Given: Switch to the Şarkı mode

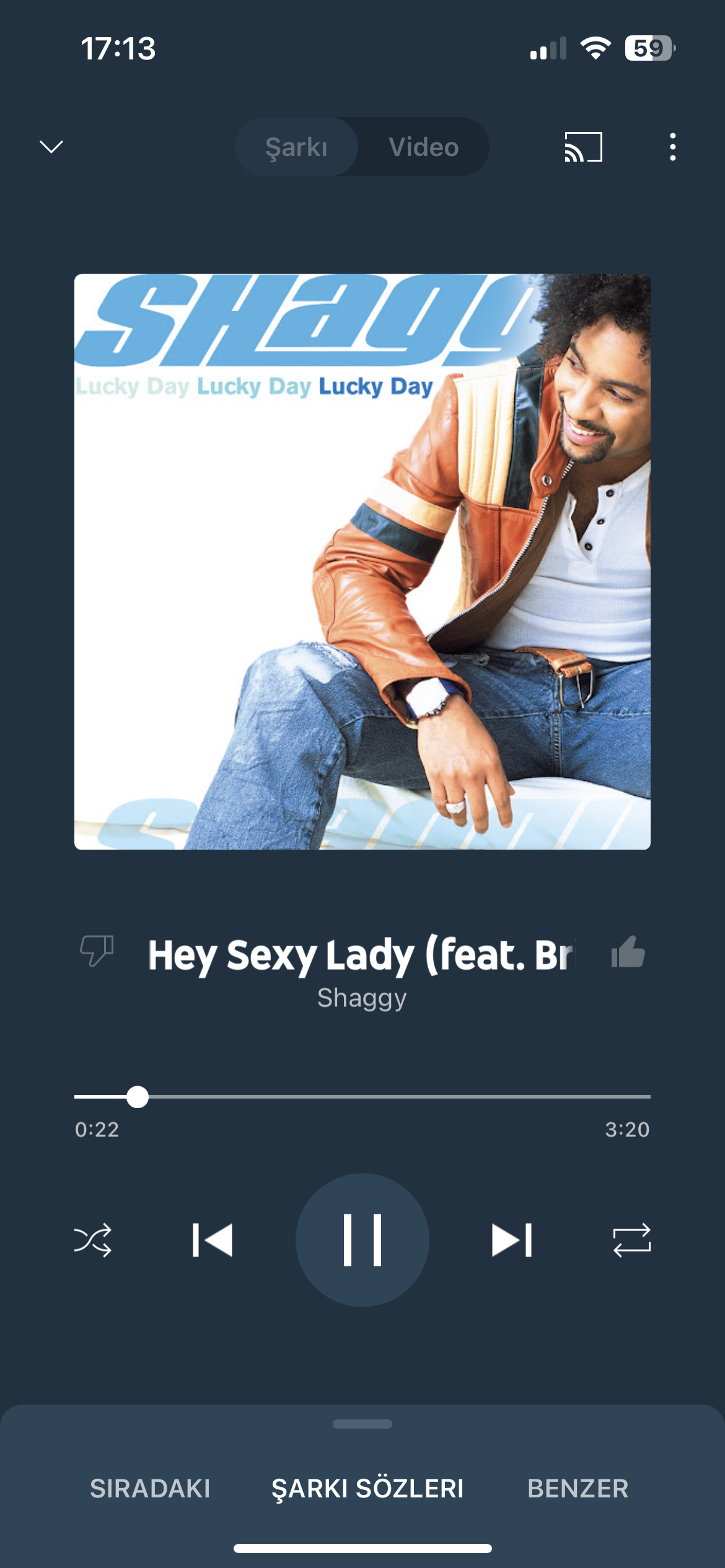Looking at the screenshot, I should (x=296, y=147).
